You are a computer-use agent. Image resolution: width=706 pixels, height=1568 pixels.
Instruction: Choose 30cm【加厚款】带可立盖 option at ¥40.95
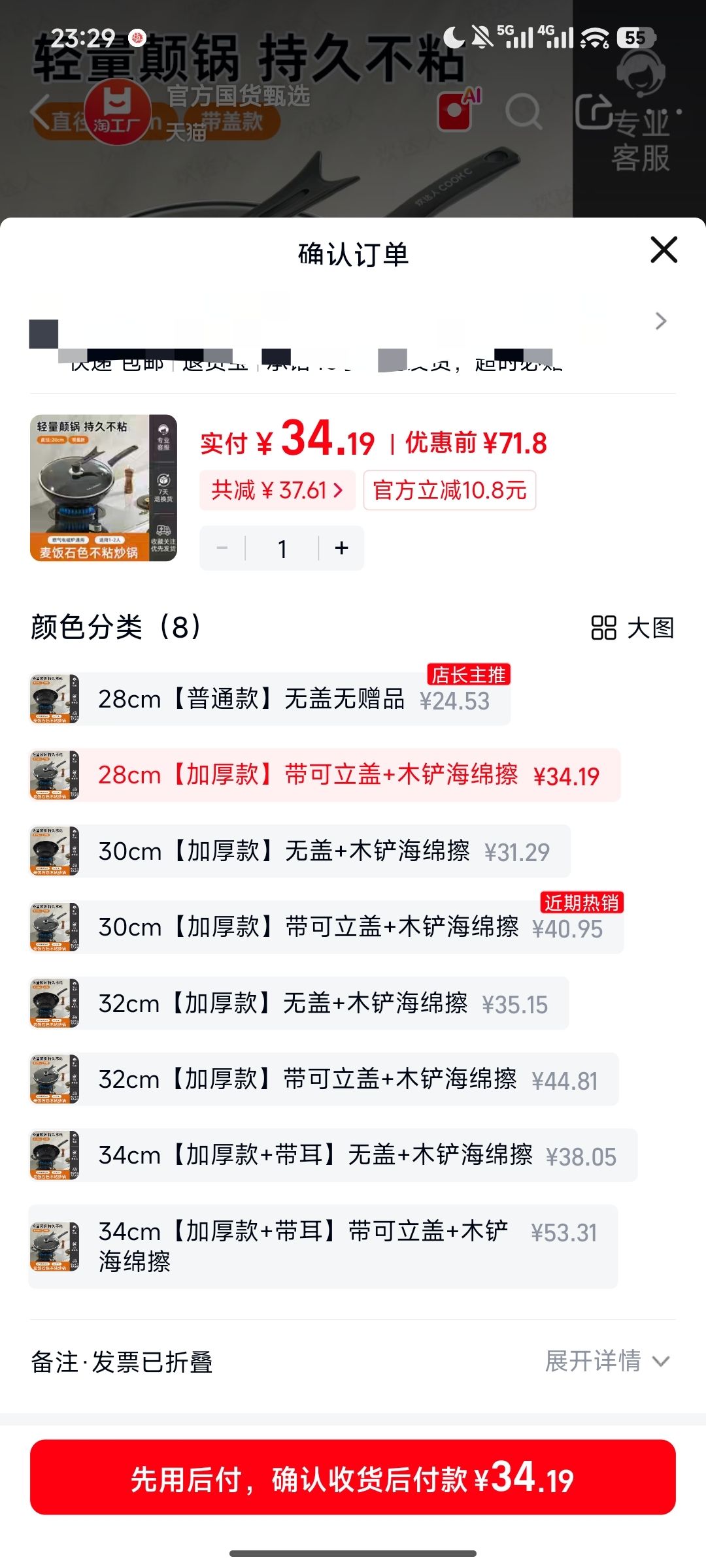point(326,927)
